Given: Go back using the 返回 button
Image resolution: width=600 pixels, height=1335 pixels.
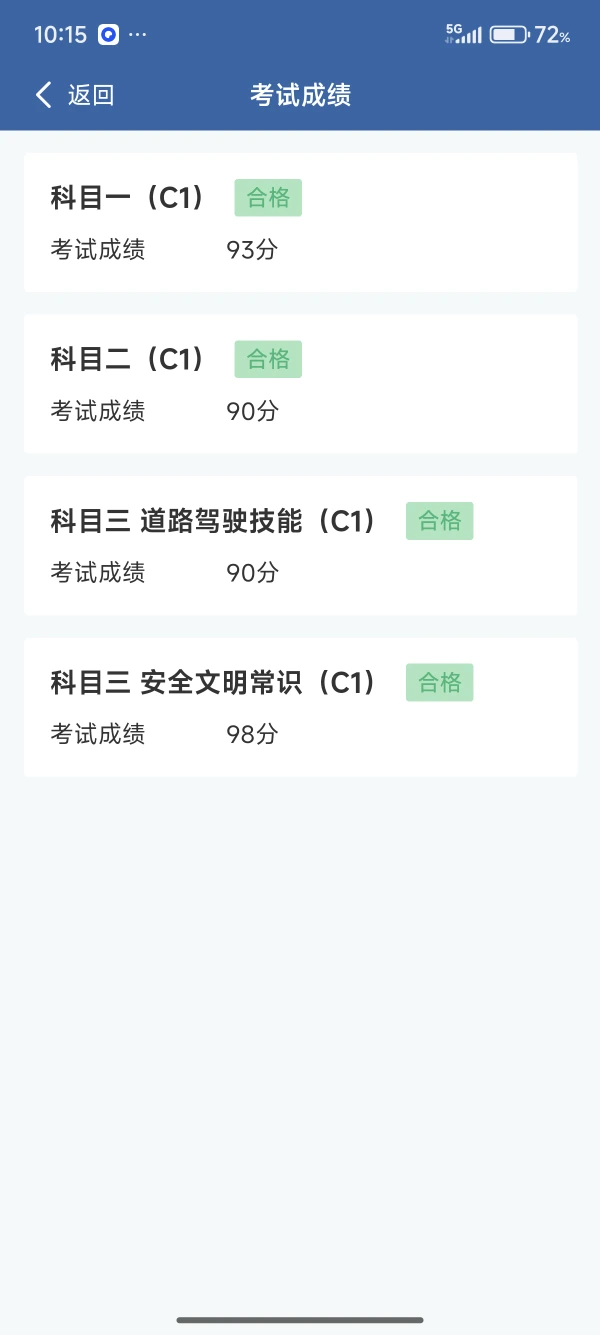Looking at the screenshot, I should point(75,95).
